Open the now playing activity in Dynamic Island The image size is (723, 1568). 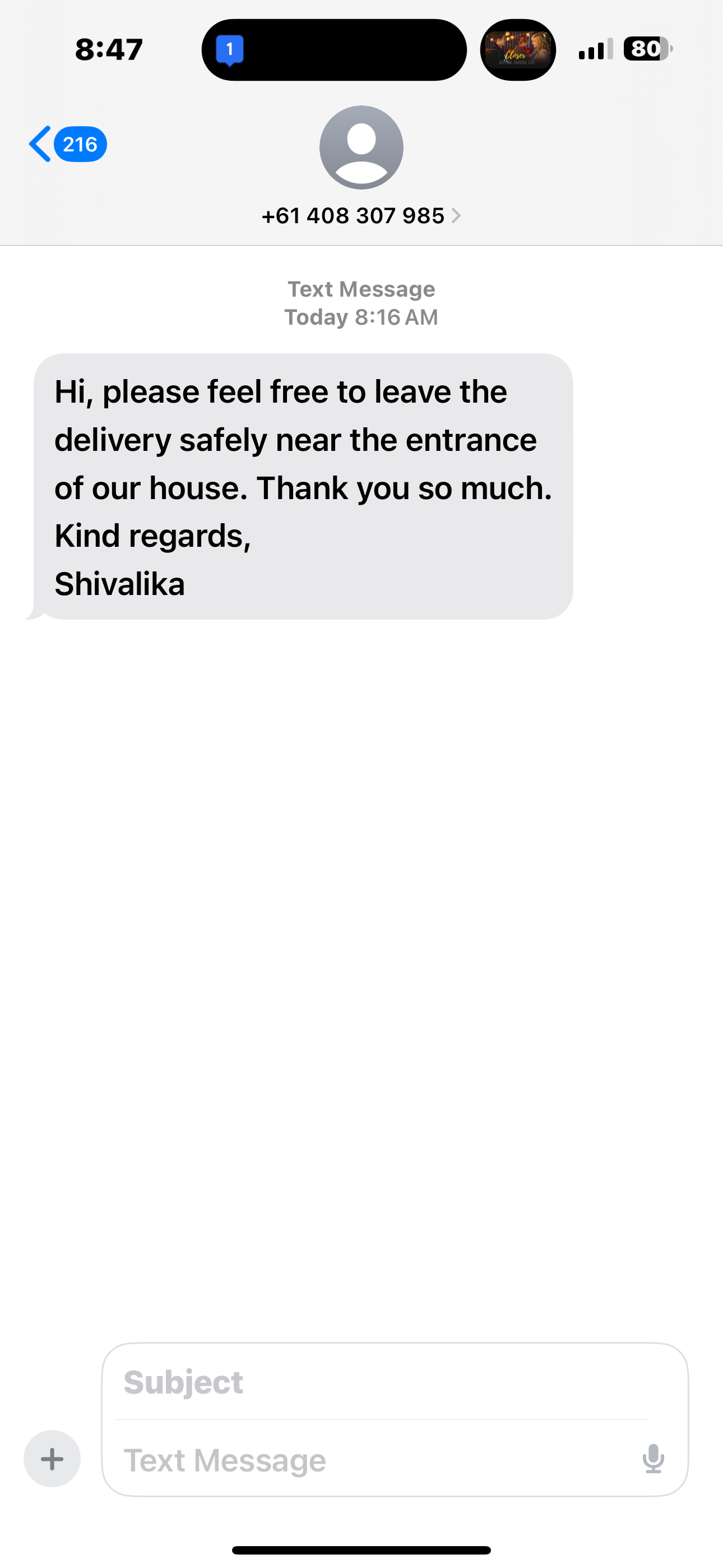click(x=518, y=50)
